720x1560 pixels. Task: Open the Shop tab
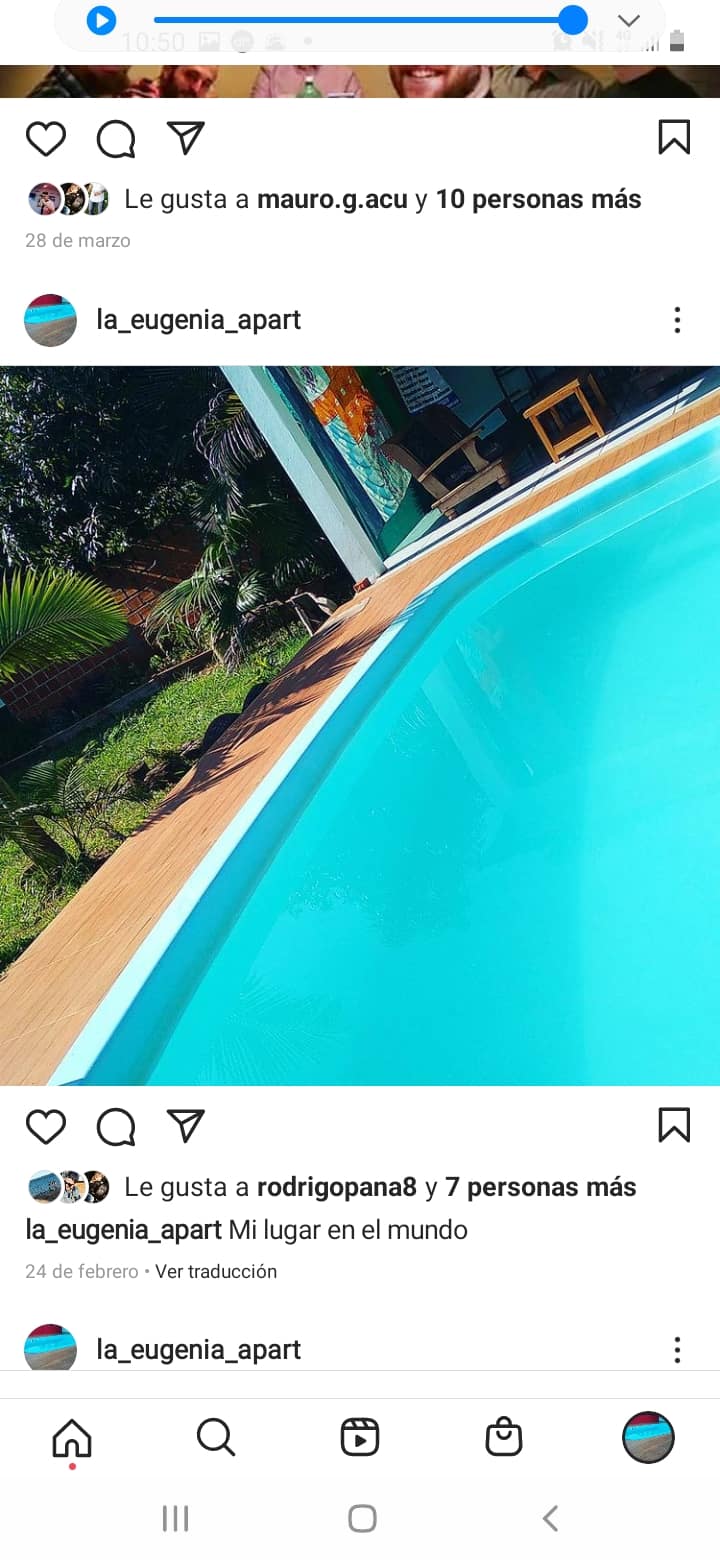[x=504, y=1438]
